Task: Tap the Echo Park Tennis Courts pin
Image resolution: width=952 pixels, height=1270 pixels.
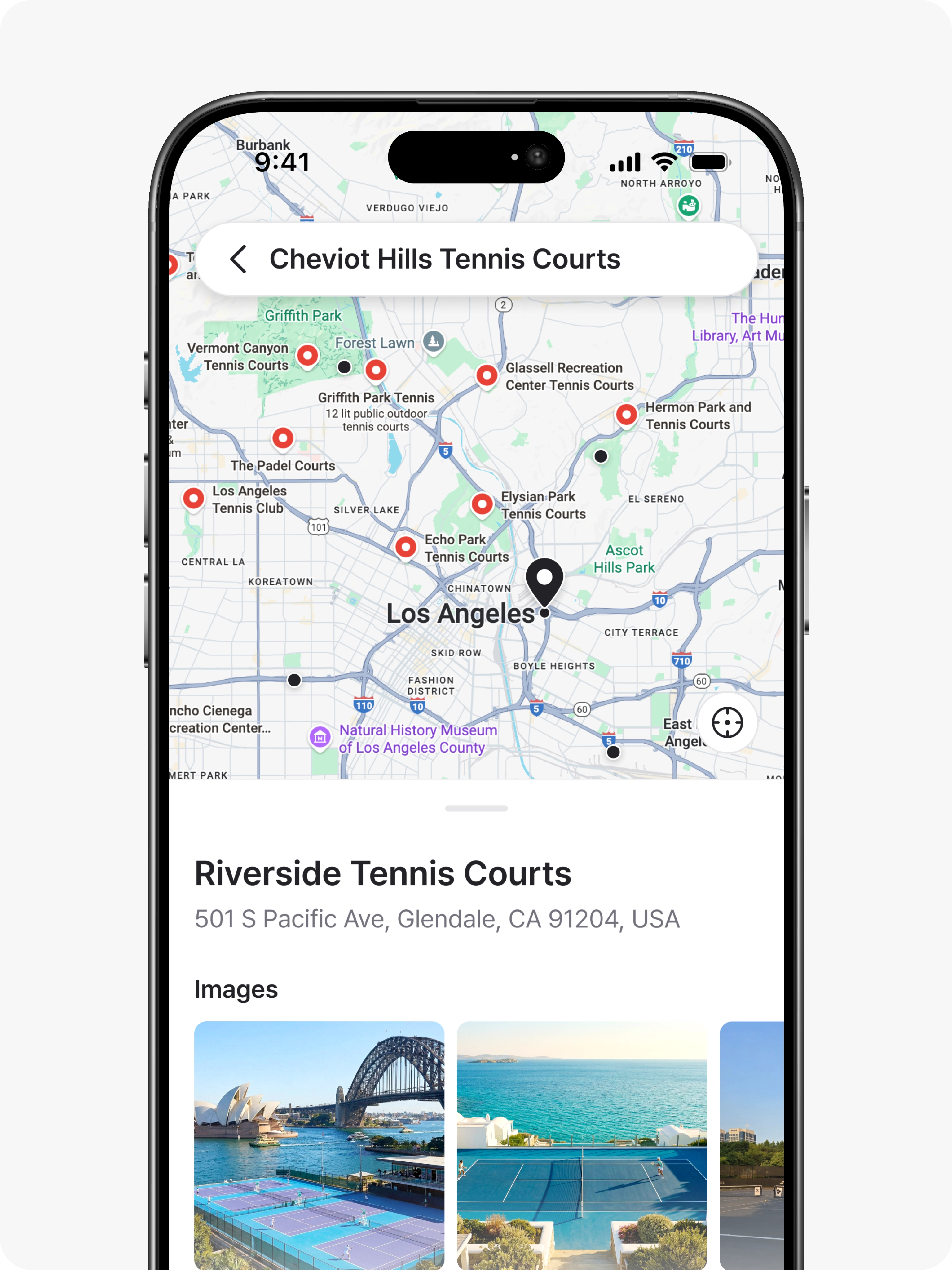Action: coord(406,547)
